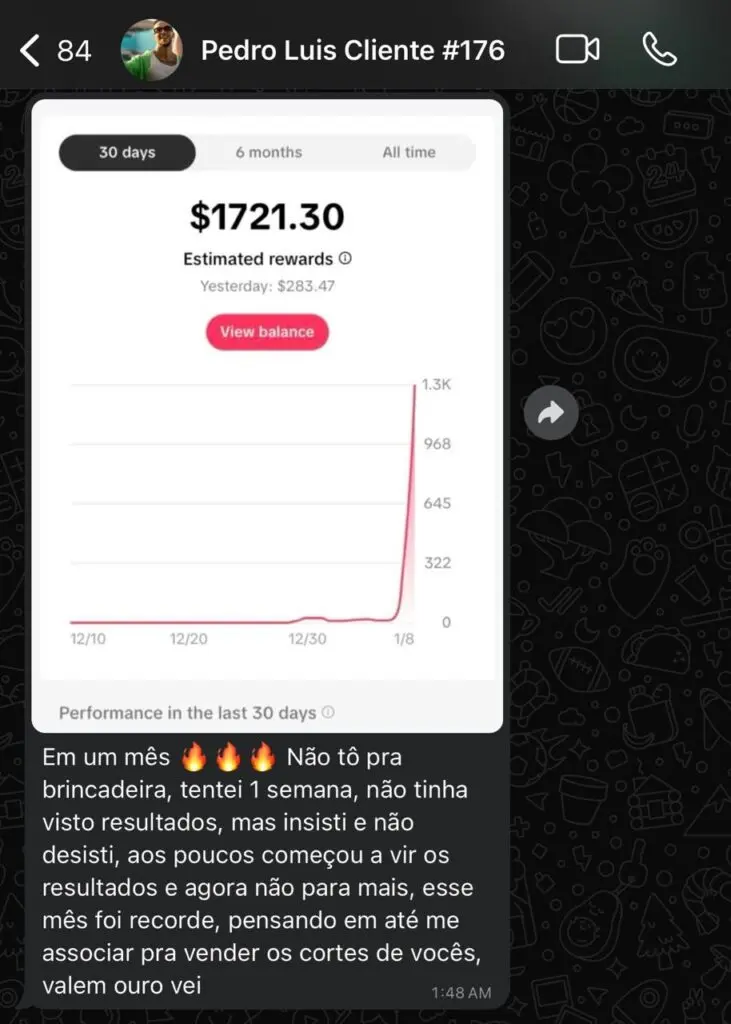Start a voice call with Pedro Luis

click(659, 50)
